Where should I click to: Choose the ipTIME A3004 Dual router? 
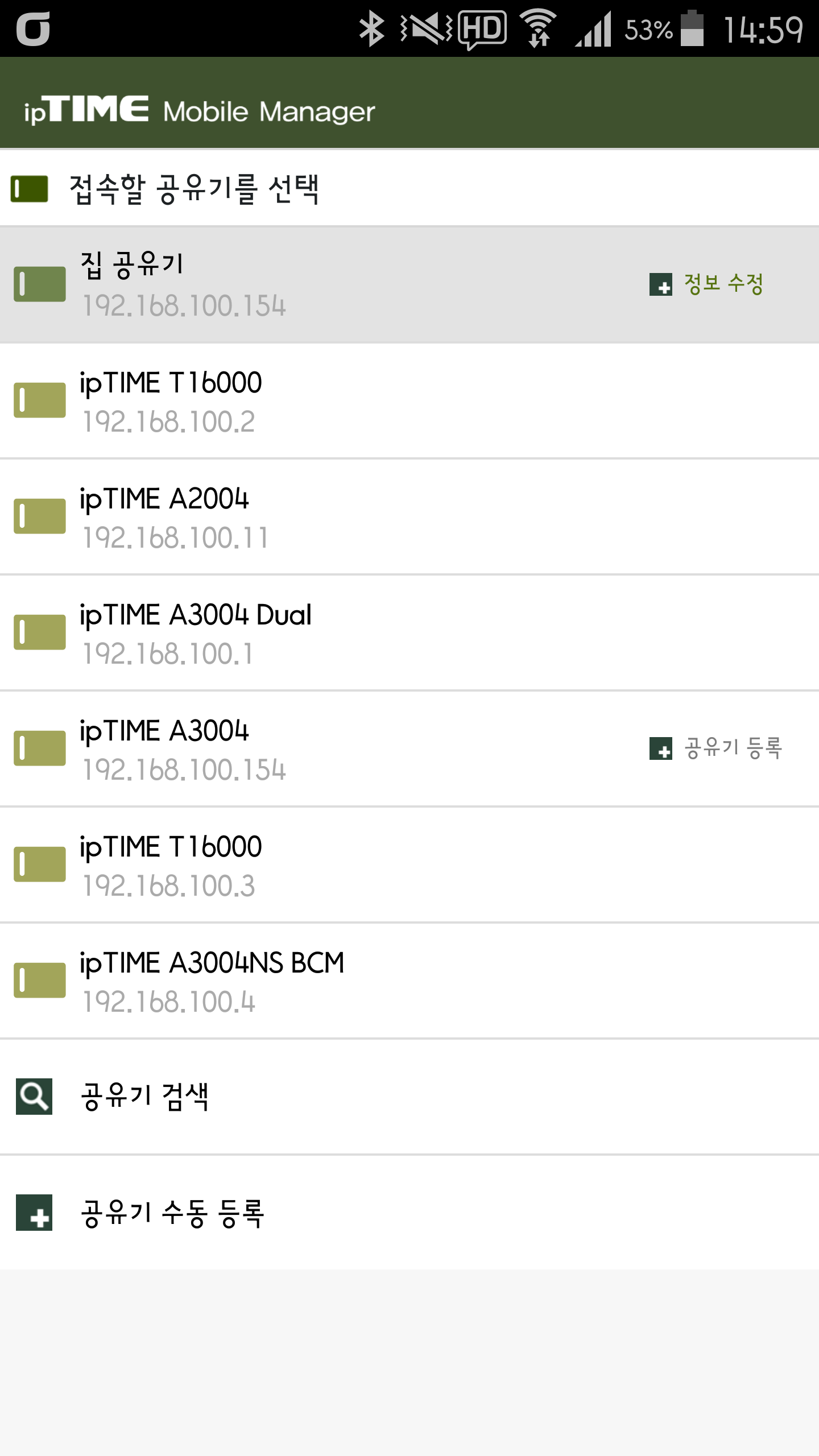coord(284,633)
